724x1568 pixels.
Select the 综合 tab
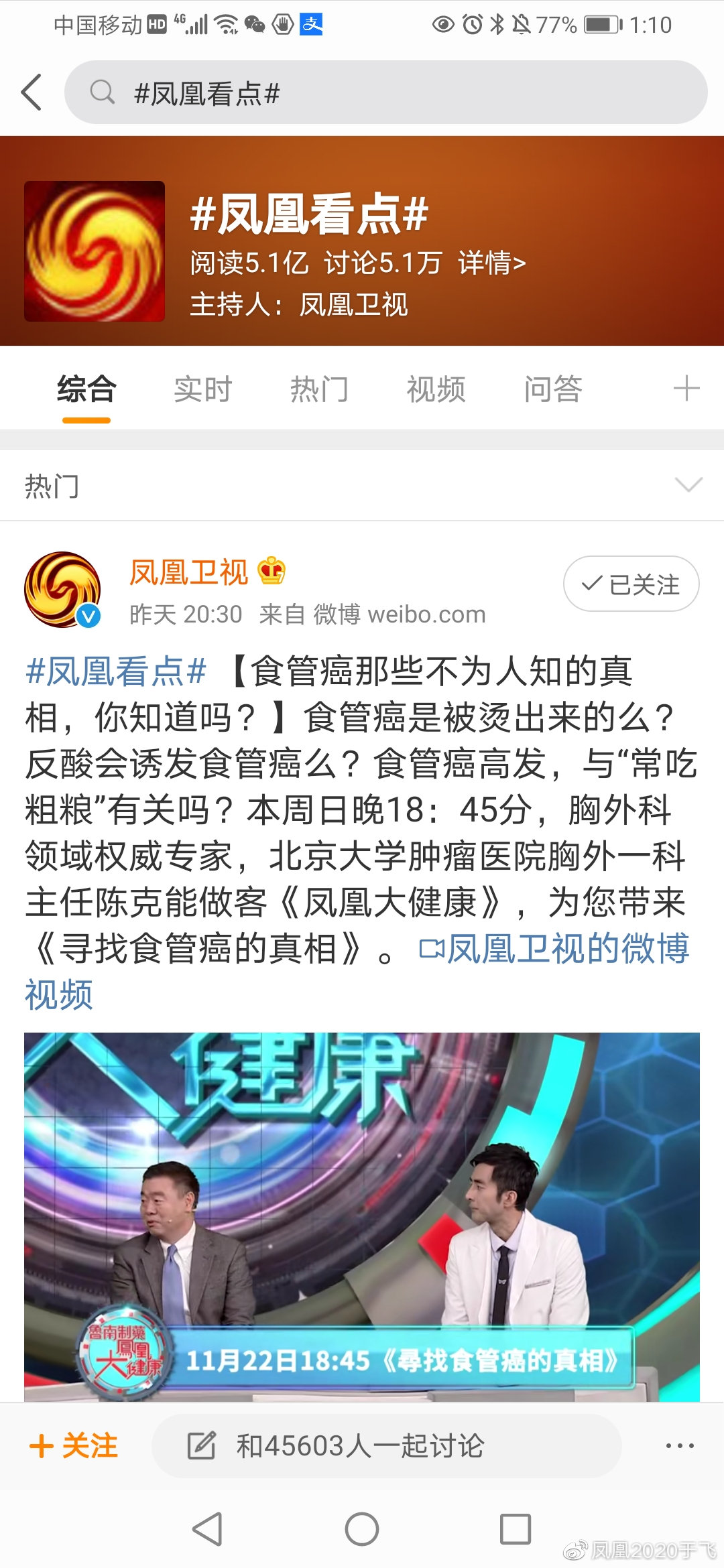coord(86,389)
